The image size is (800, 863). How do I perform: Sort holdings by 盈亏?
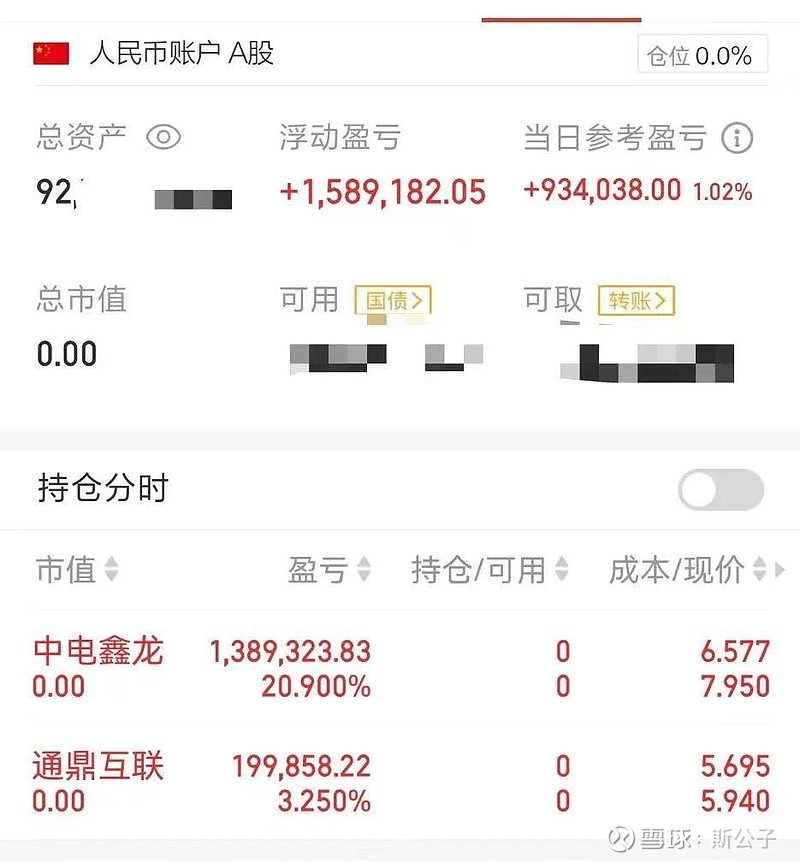[x=329, y=570]
